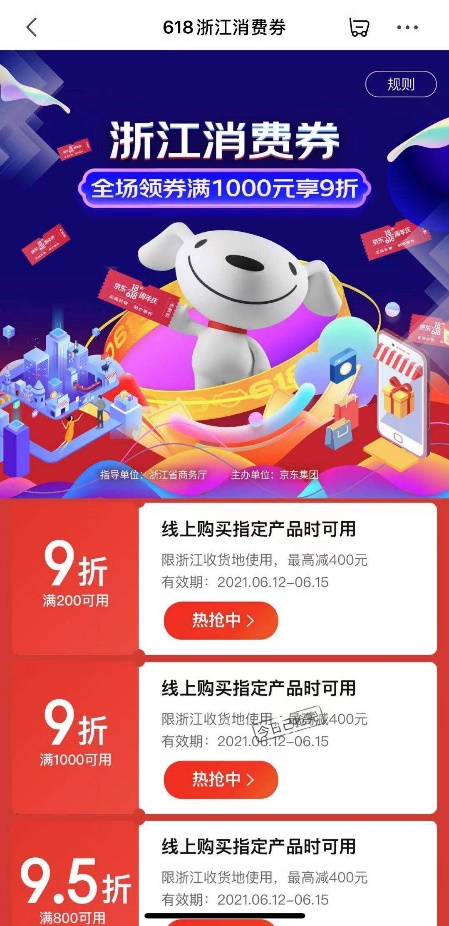View the 规则 rules on the banner

click(x=401, y=84)
